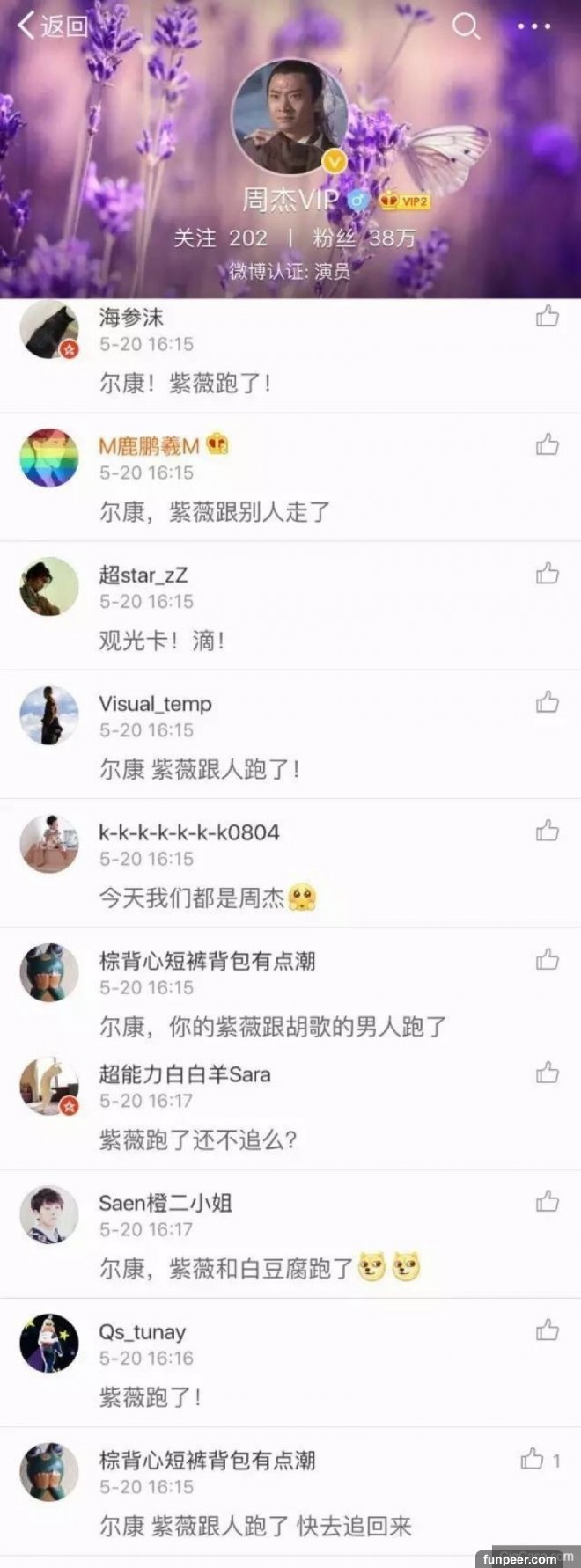The image size is (581, 1568).
Task: Like the comment by M鹿鹏羲M
Action: (548, 445)
